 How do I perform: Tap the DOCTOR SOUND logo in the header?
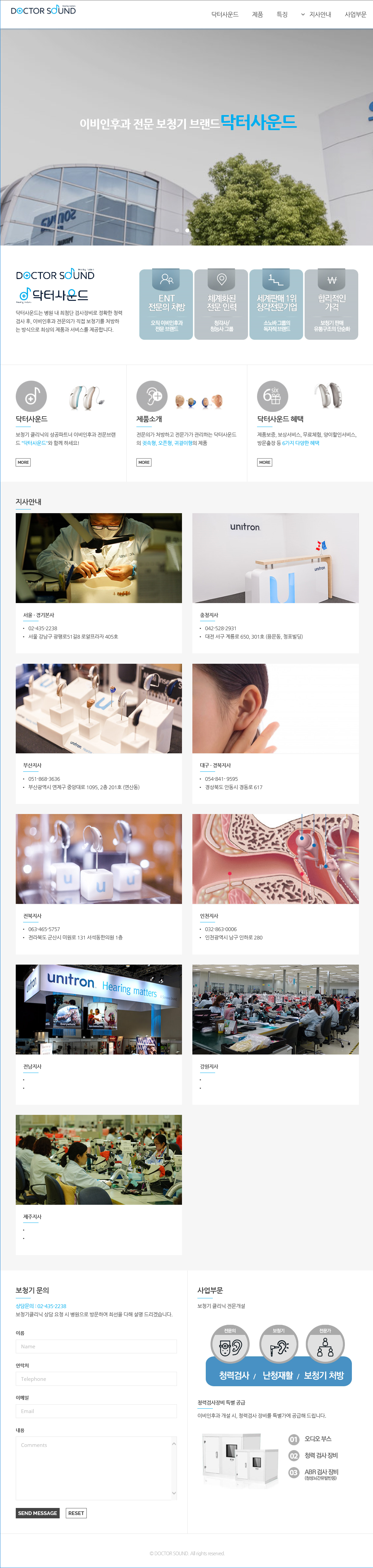point(43,10)
